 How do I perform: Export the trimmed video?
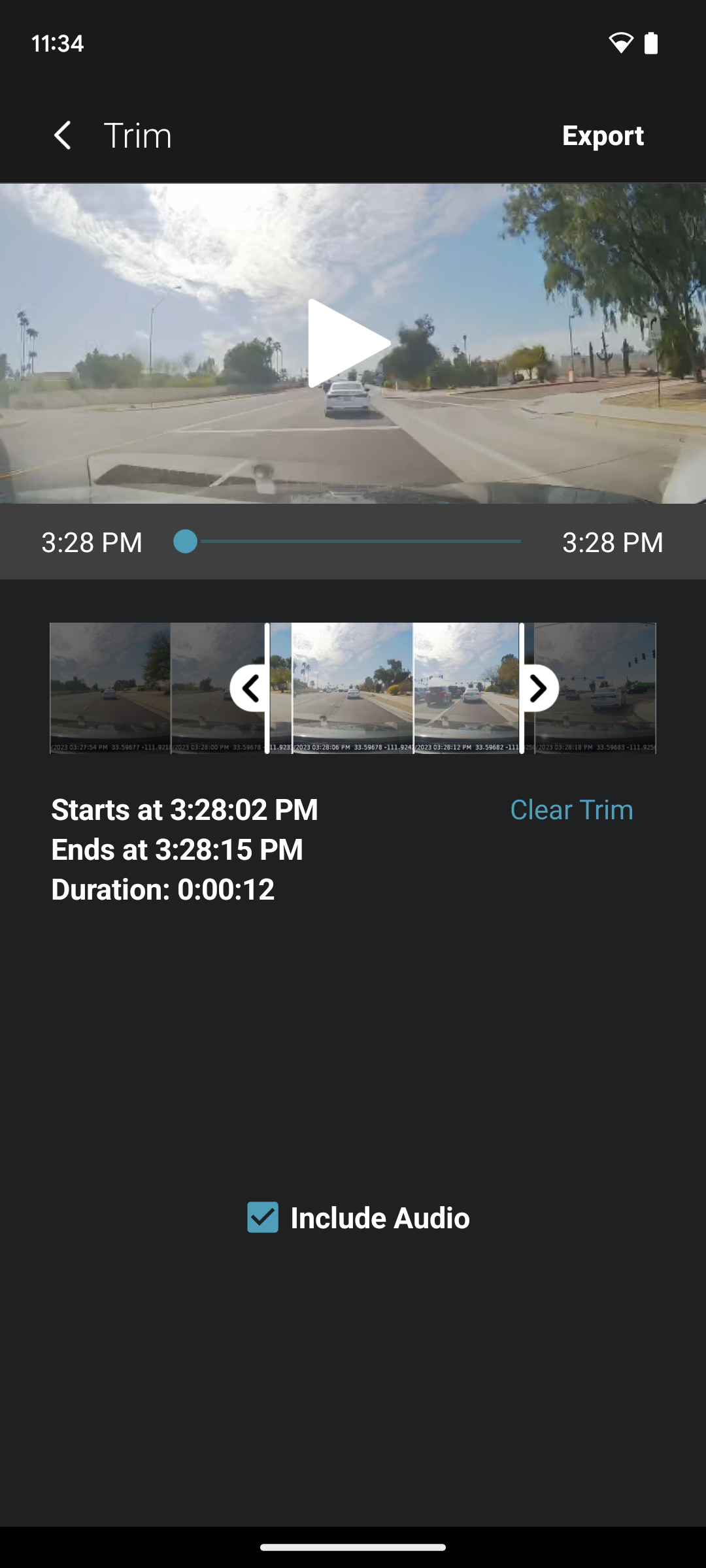(603, 136)
